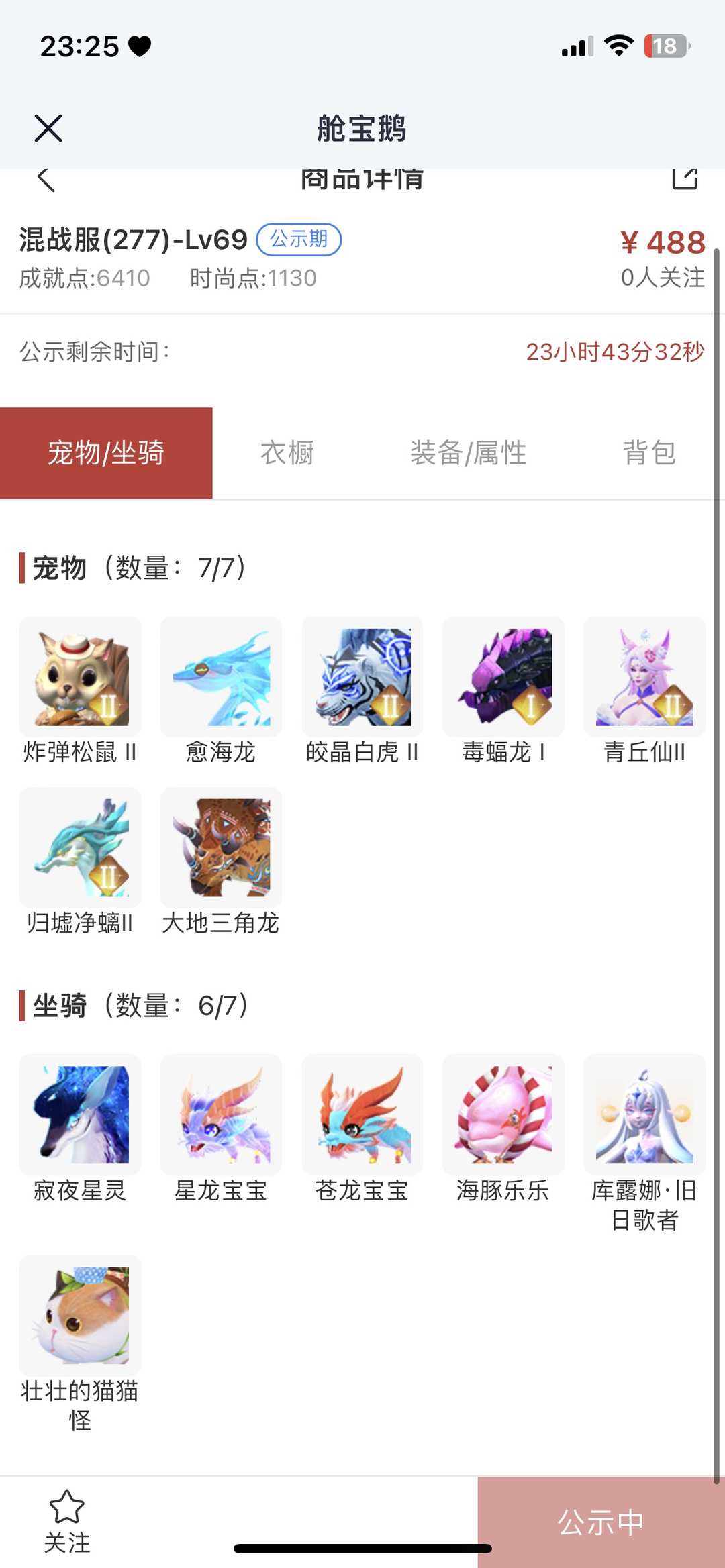
Task: Close the 舱宝鹅 page
Action: (48, 128)
